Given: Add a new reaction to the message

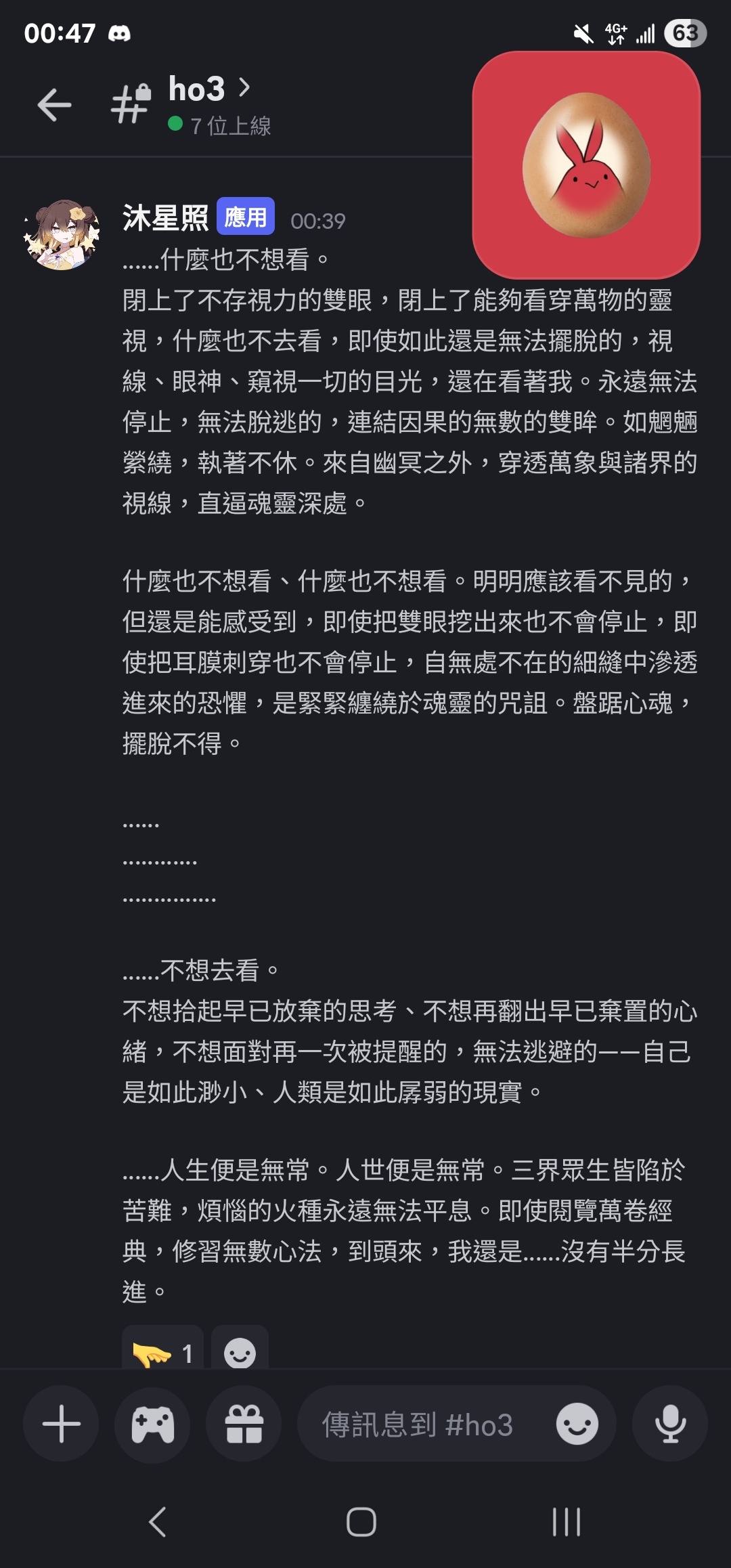Looking at the screenshot, I should (x=240, y=1353).
